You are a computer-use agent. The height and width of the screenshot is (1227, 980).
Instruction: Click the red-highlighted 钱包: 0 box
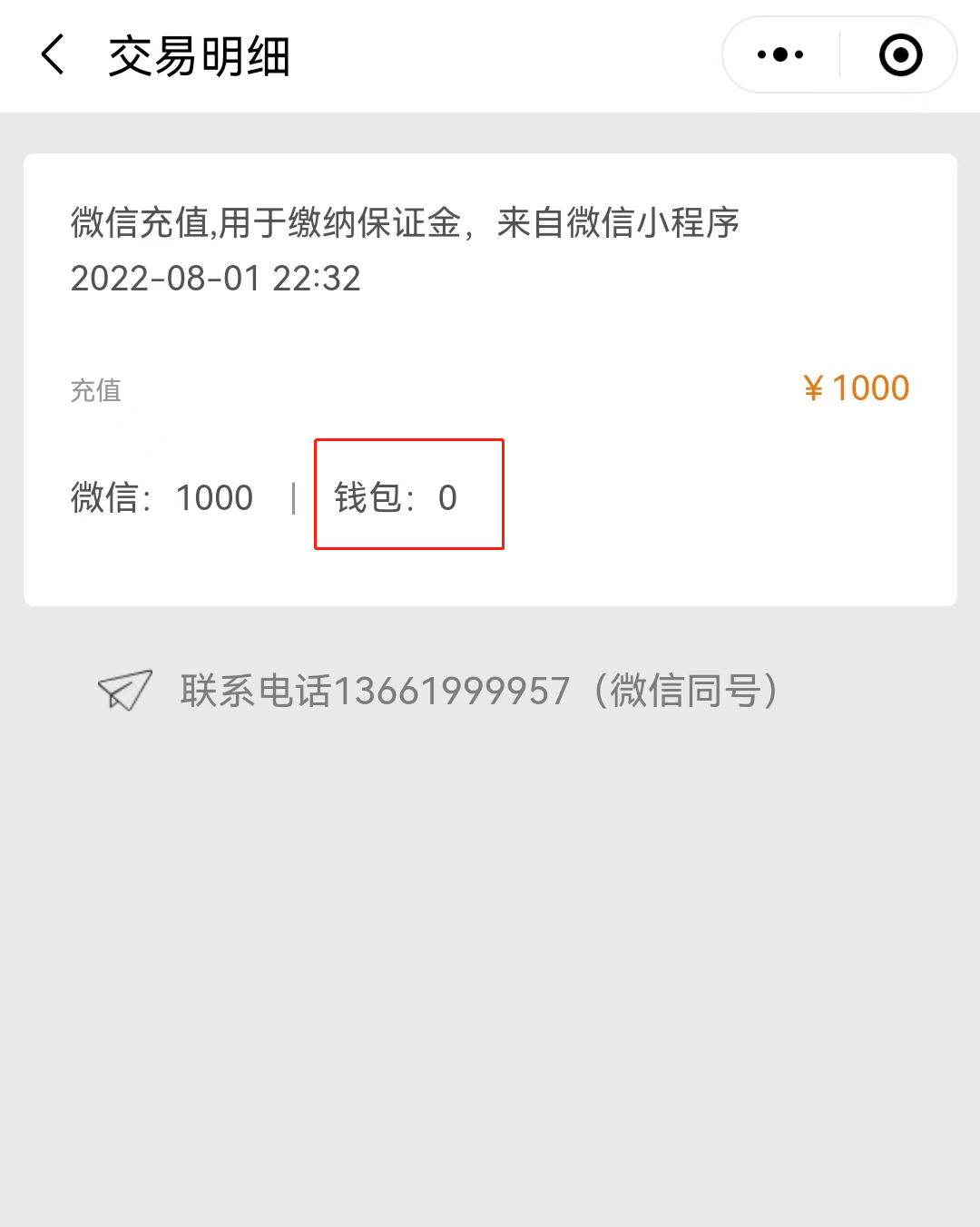409,495
